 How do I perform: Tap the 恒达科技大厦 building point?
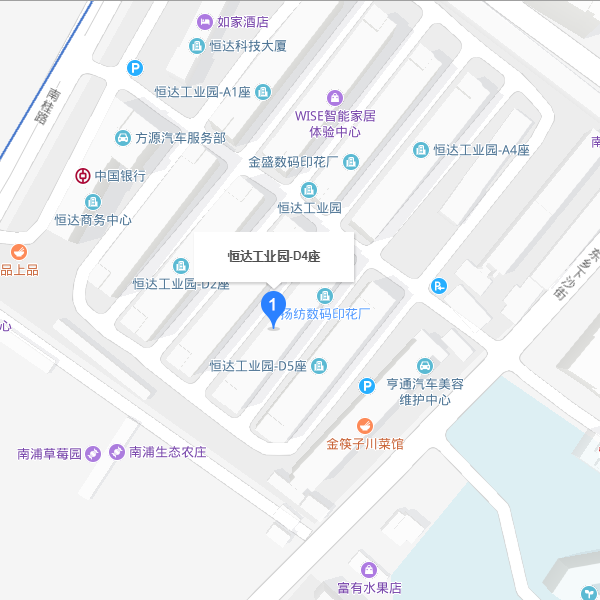click(x=197, y=46)
